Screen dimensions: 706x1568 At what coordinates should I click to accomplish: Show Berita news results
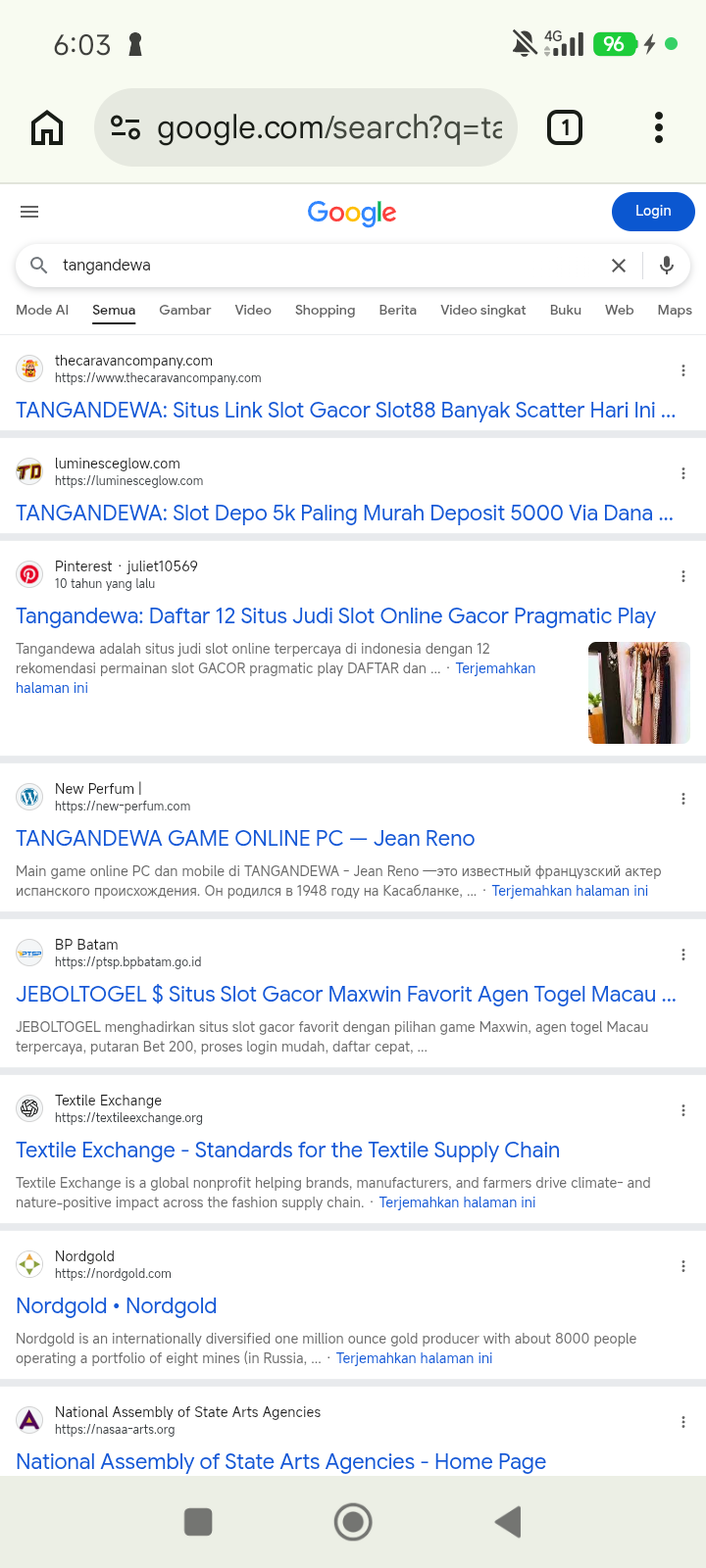coord(398,310)
